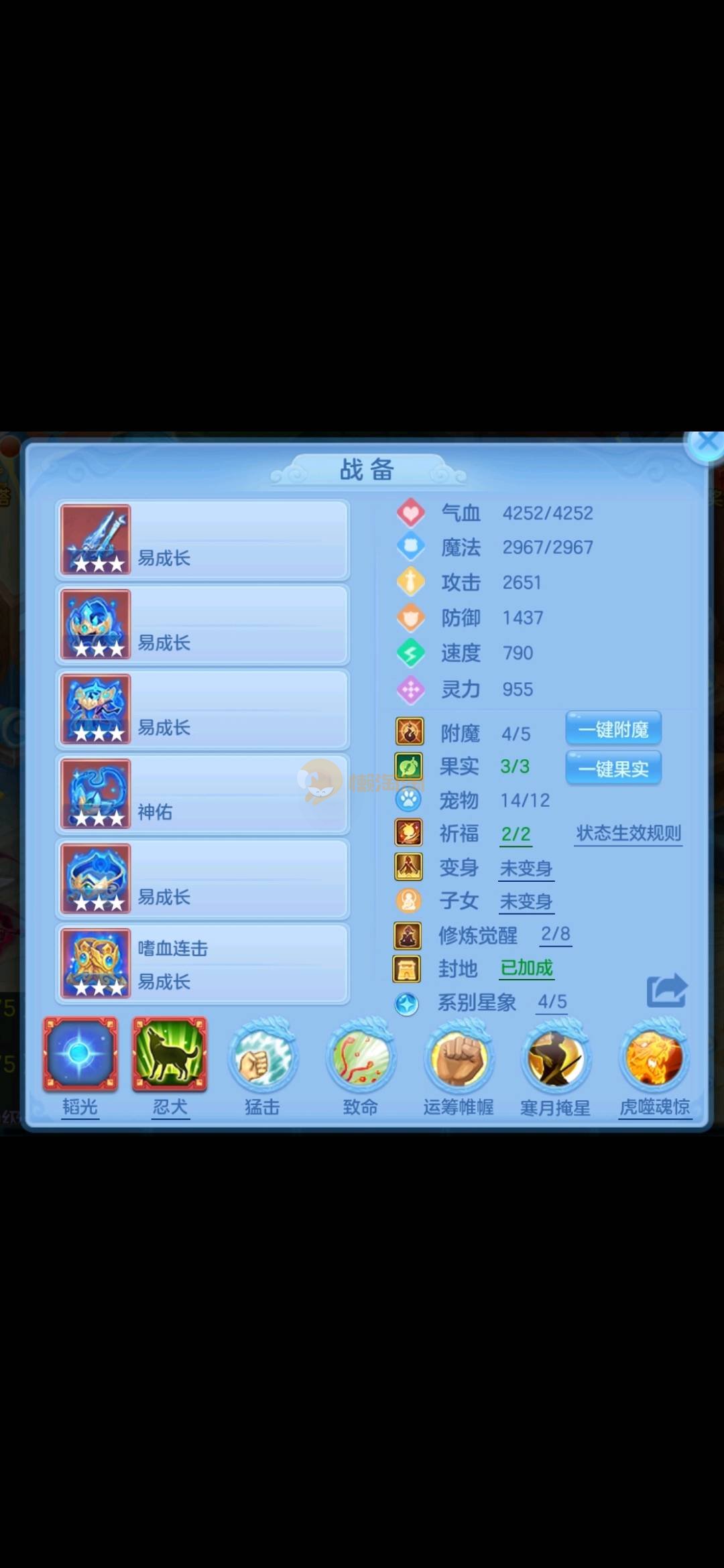
Task: Open the 虎噬魂惊 skill
Action: 654,1059
